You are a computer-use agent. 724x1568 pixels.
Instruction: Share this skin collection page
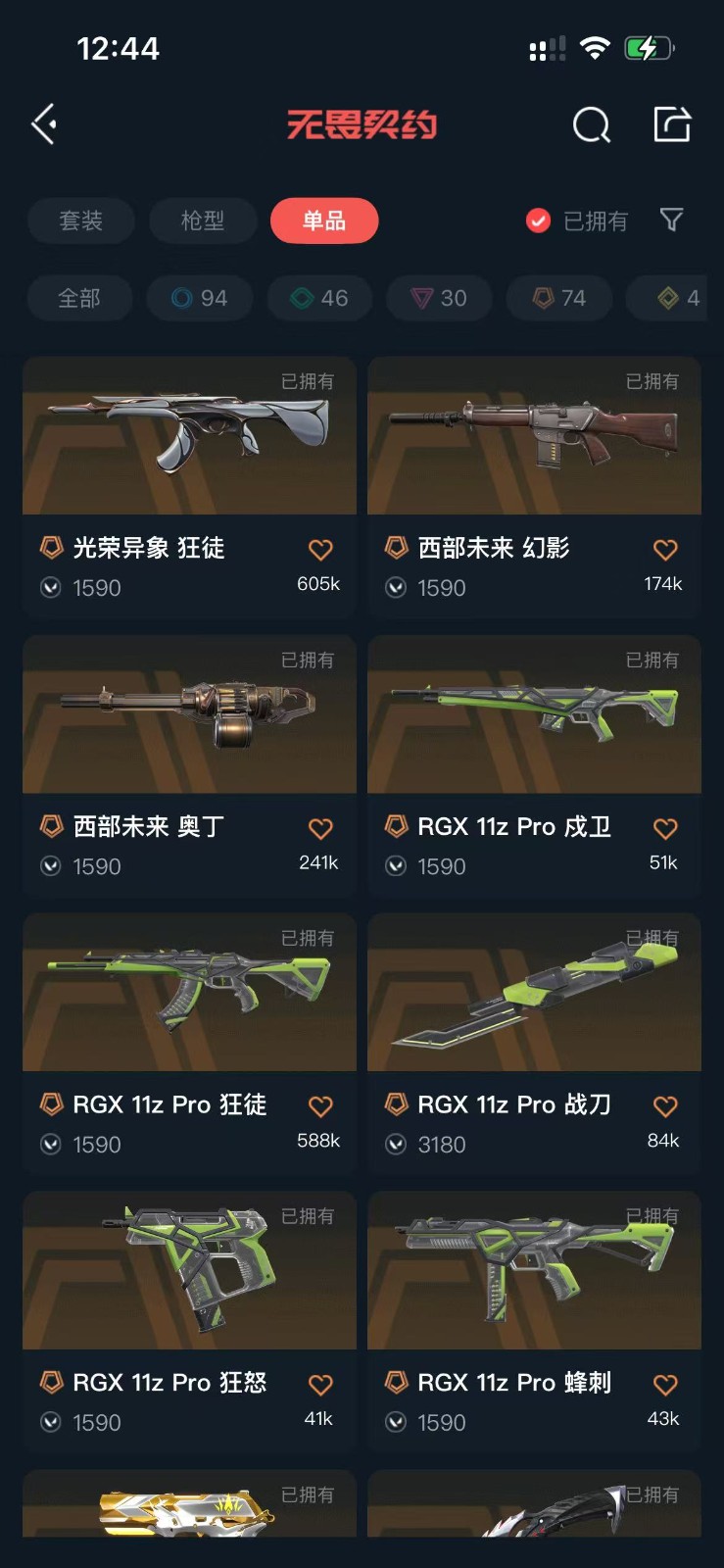point(672,124)
